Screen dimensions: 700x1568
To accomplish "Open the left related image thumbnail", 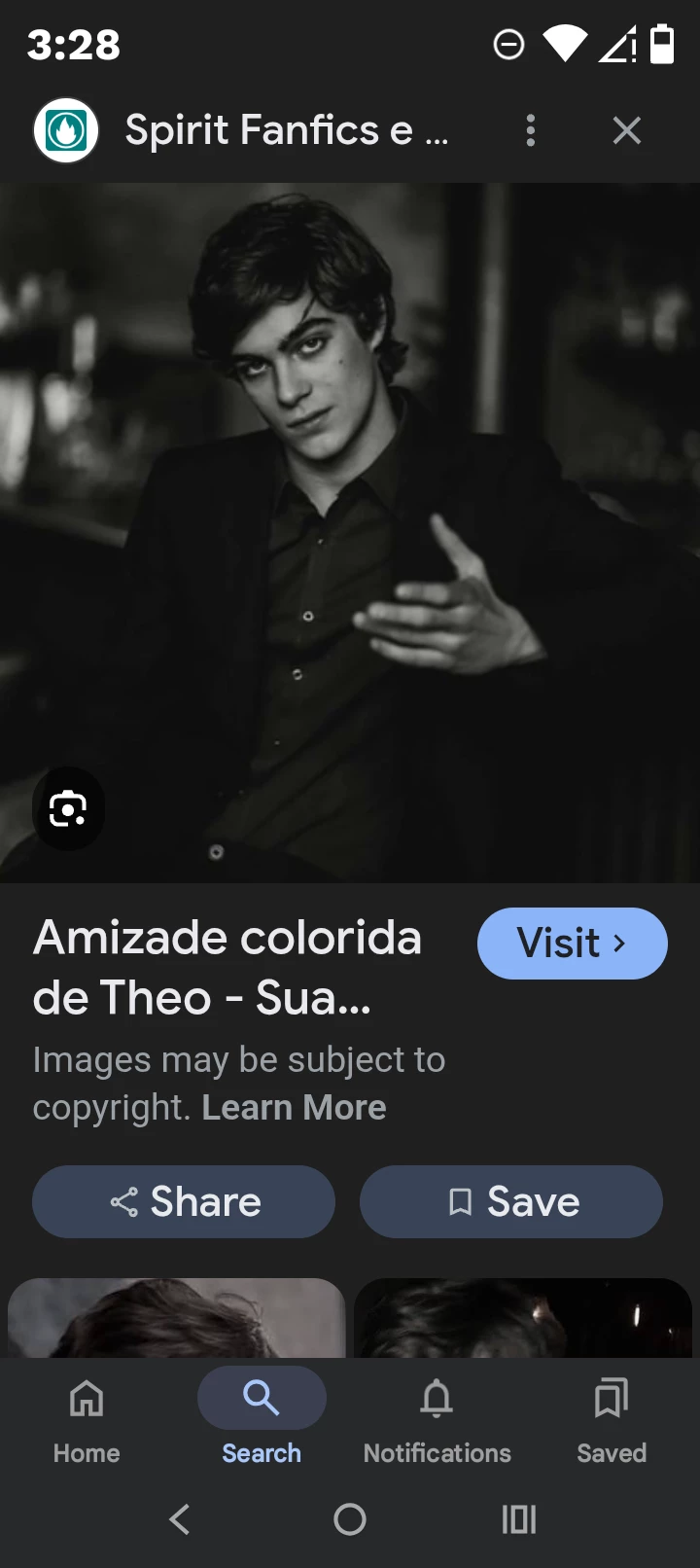I will 177,1319.
